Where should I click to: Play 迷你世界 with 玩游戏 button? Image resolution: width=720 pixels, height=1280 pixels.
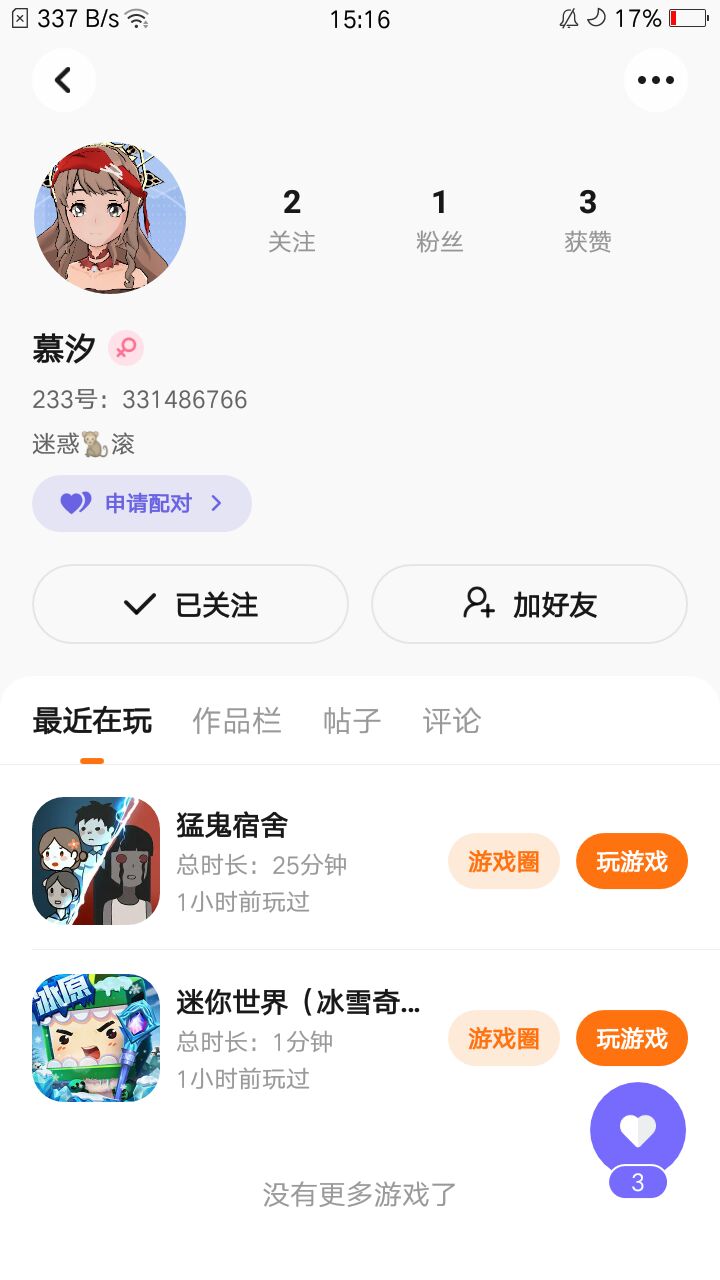coord(631,1038)
